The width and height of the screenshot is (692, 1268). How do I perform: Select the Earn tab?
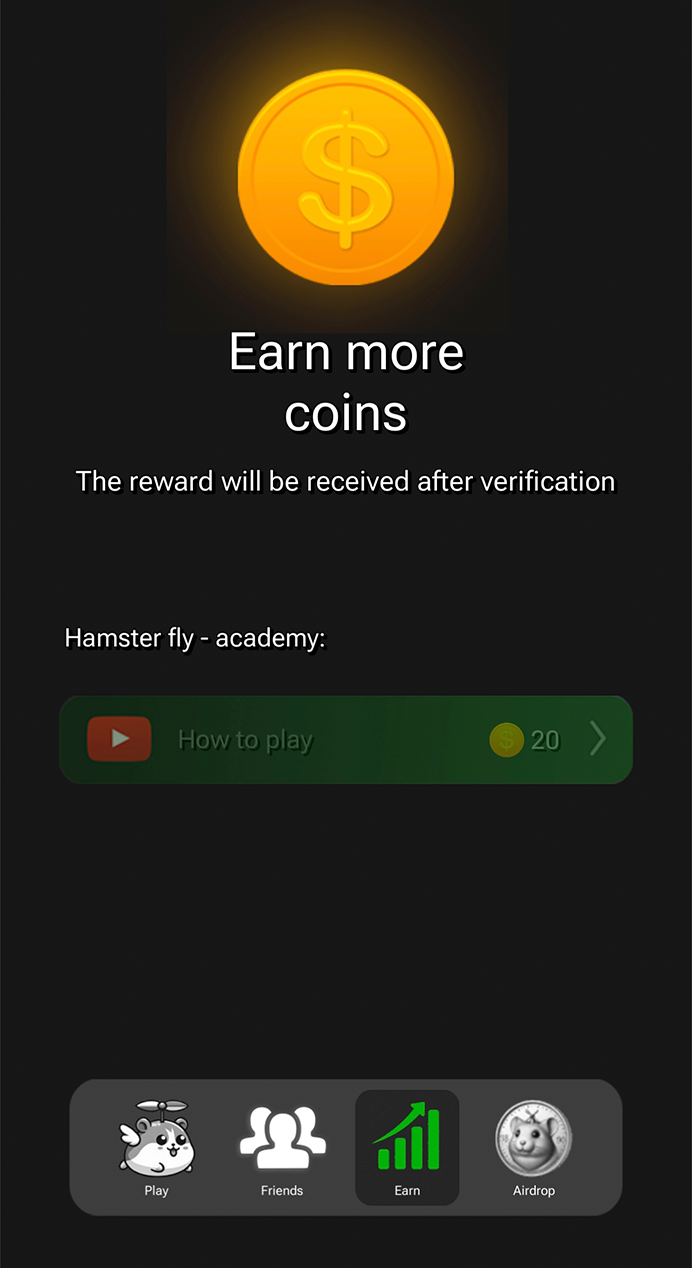click(x=407, y=1148)
